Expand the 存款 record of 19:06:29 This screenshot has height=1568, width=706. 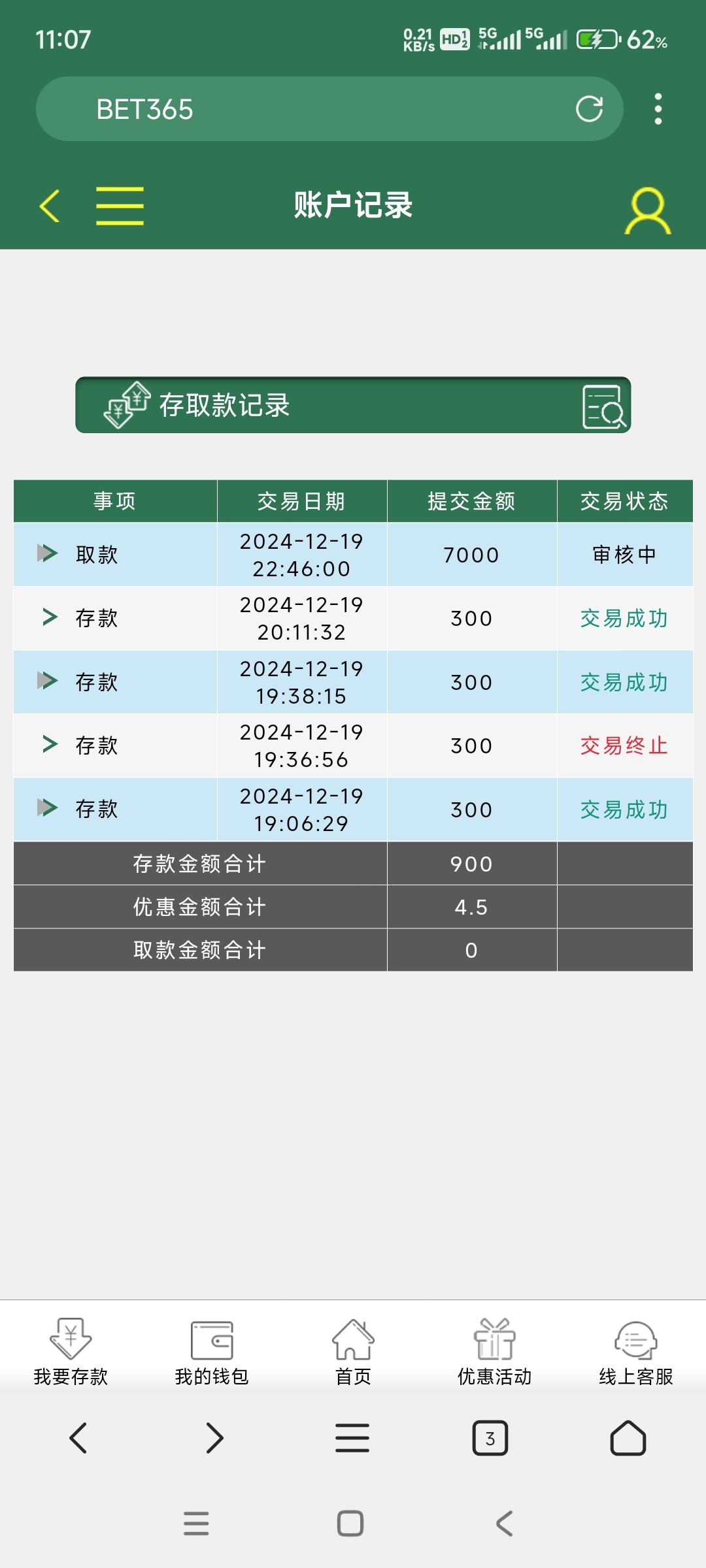click(x=48, y=808)
